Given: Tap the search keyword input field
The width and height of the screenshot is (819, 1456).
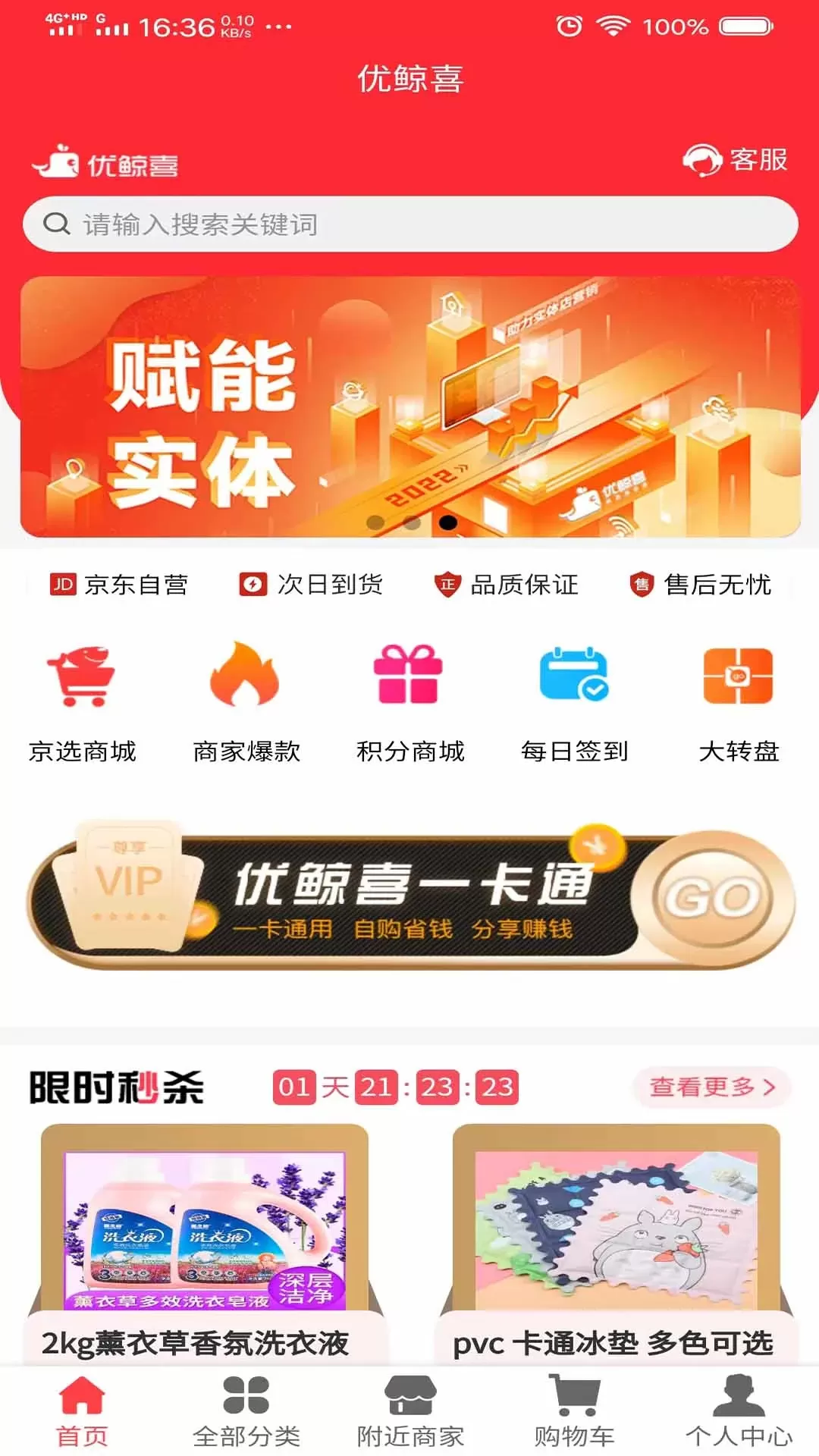Looking at the screenshot, I should tap(409, 224).
